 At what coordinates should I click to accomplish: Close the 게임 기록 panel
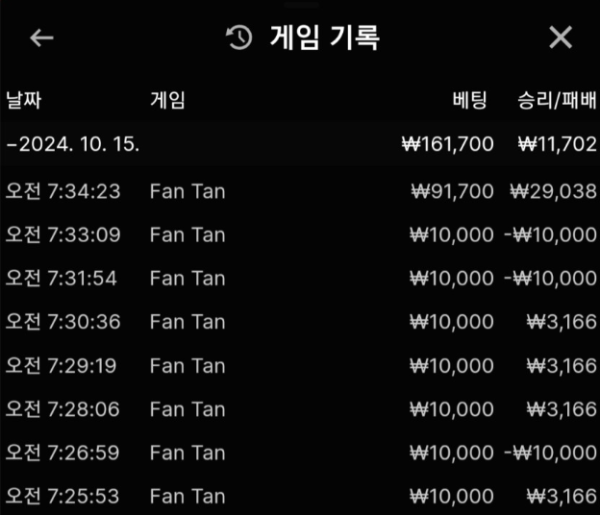tap(560, 39)
